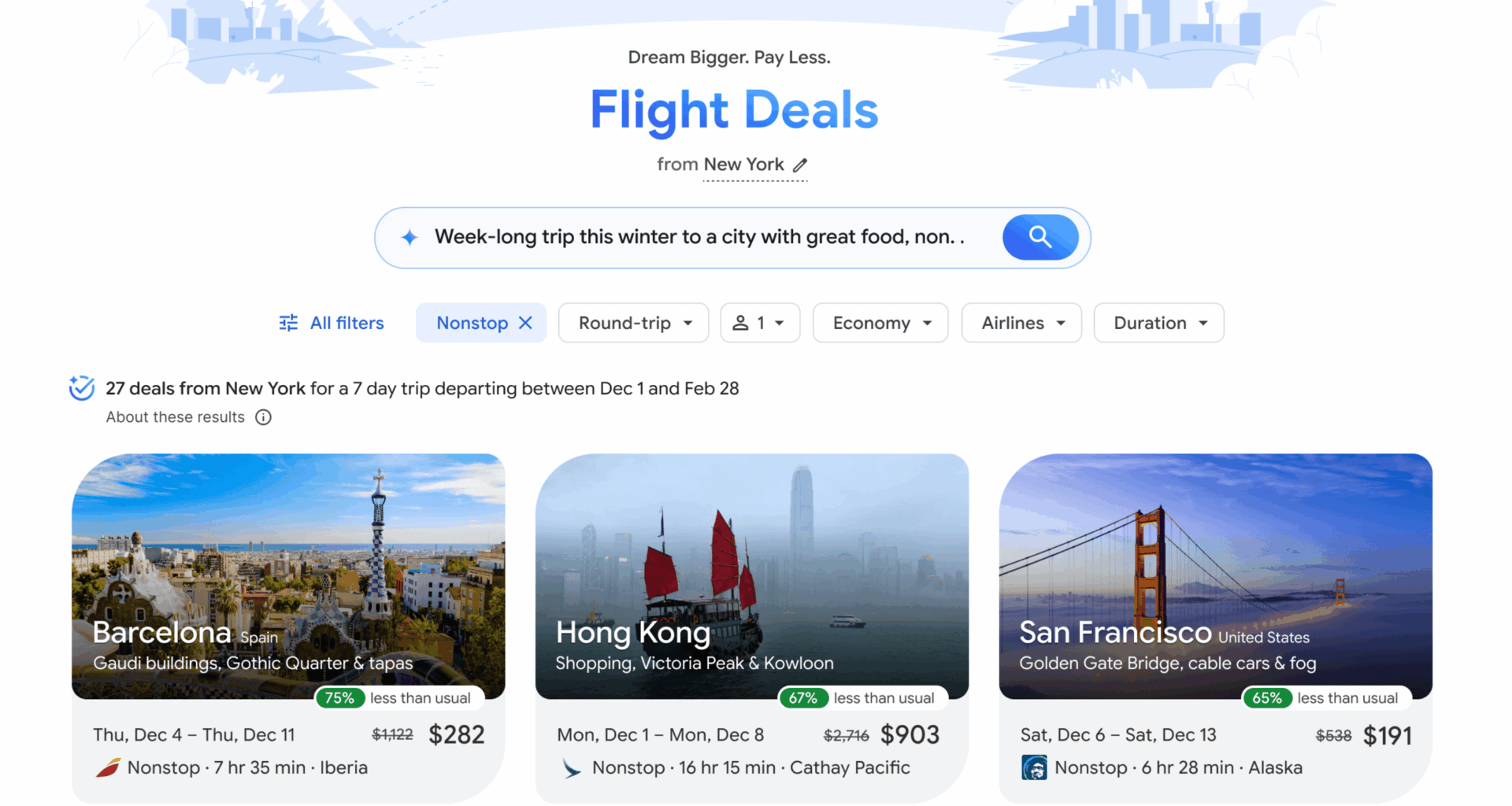Open the Barcelona deal card

pyautogui.click(x=288, y=598)
